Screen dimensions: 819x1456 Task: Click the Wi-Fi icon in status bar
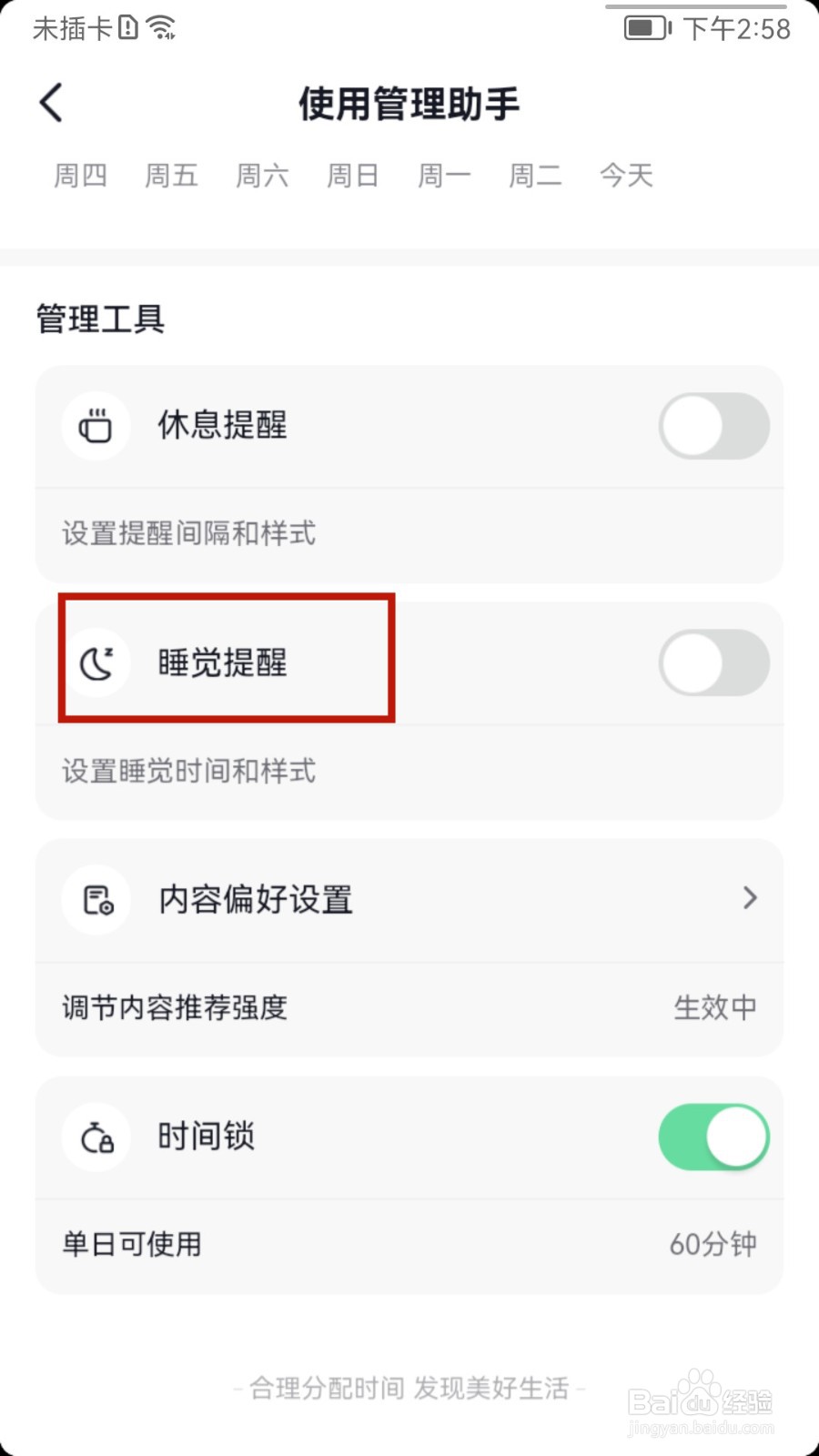[162, 25]
